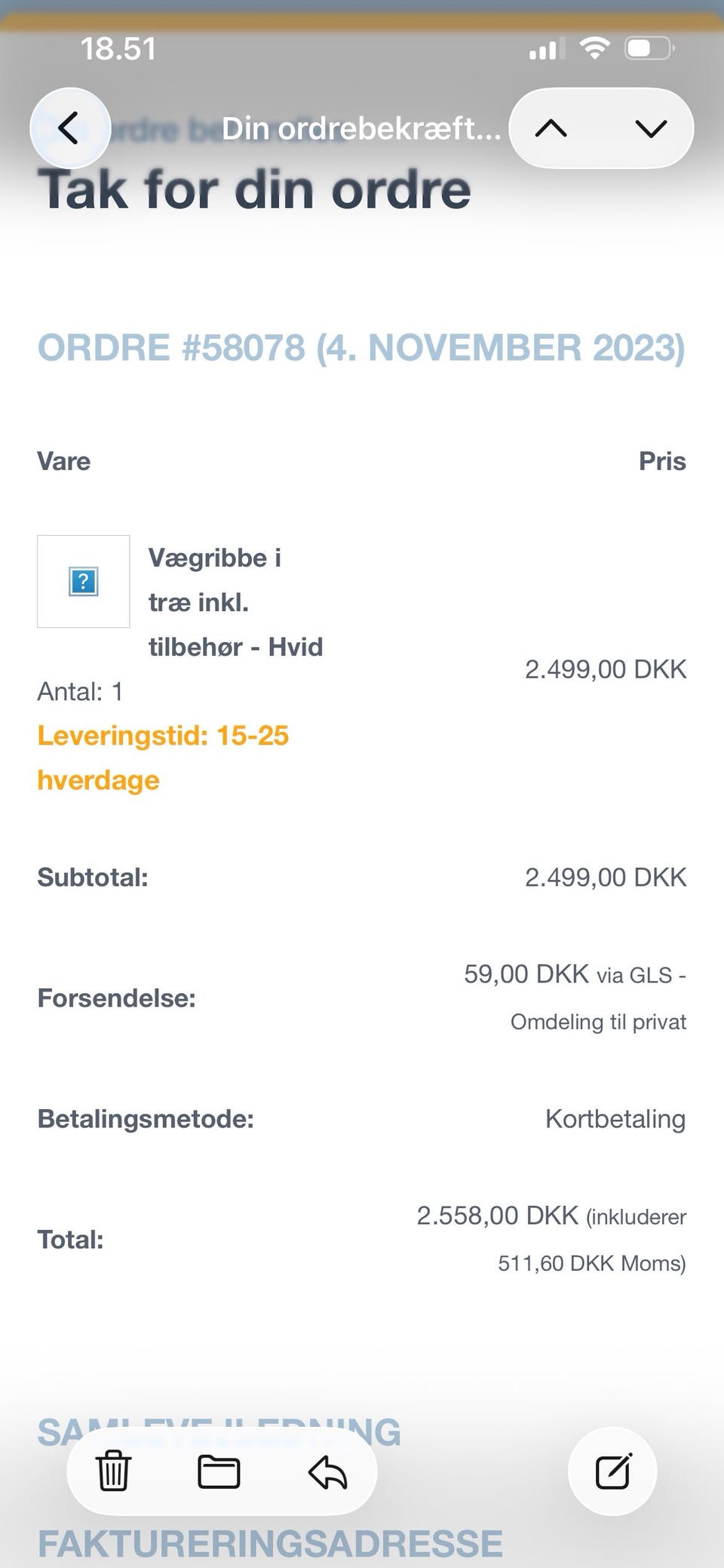
Task: Select the 'Kortbetaling' payment method text
Action: (x=616, y=1120)
